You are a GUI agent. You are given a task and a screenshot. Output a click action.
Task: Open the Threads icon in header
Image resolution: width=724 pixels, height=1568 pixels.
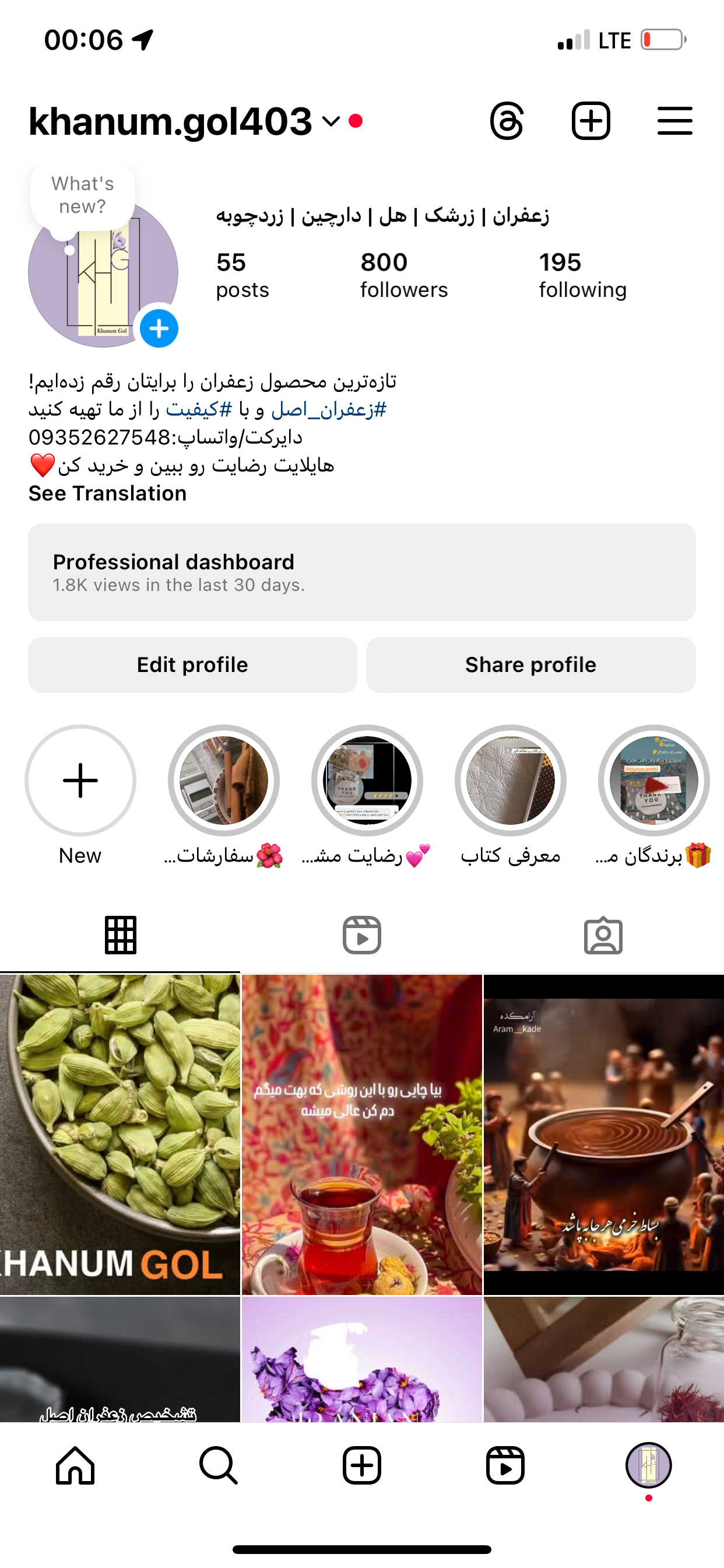[x=506, y=121]
